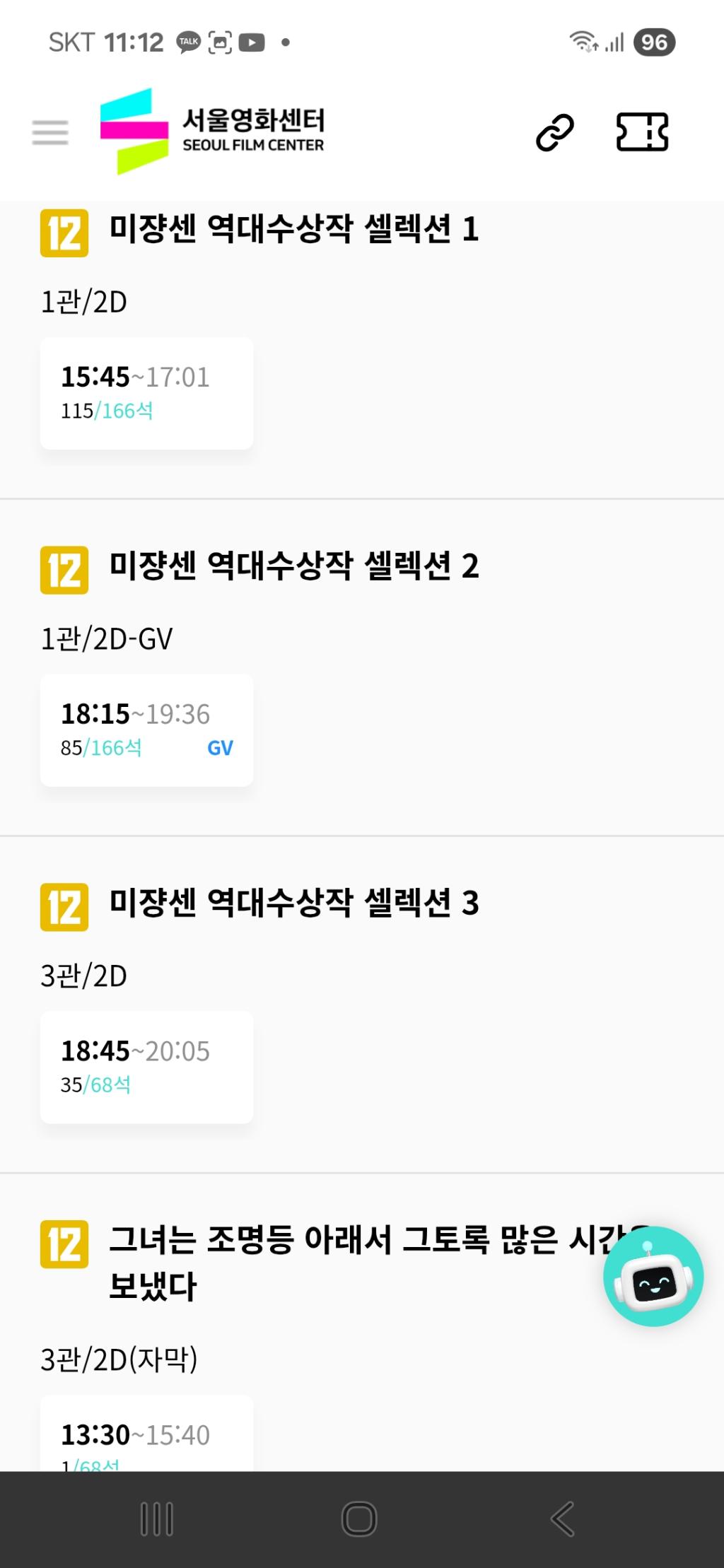Choose the 13:30 subtitled showtime
The image size is (724, 1568).
pos(146,1437)
